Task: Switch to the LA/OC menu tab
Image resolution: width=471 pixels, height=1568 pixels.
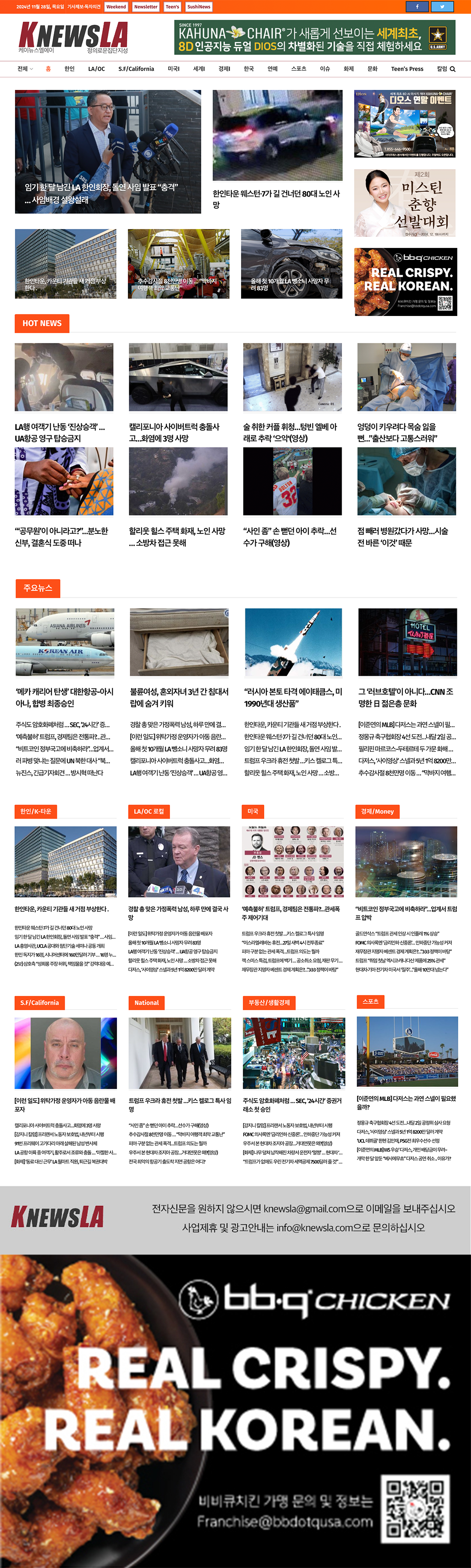Action: click(x=96, y=69)
